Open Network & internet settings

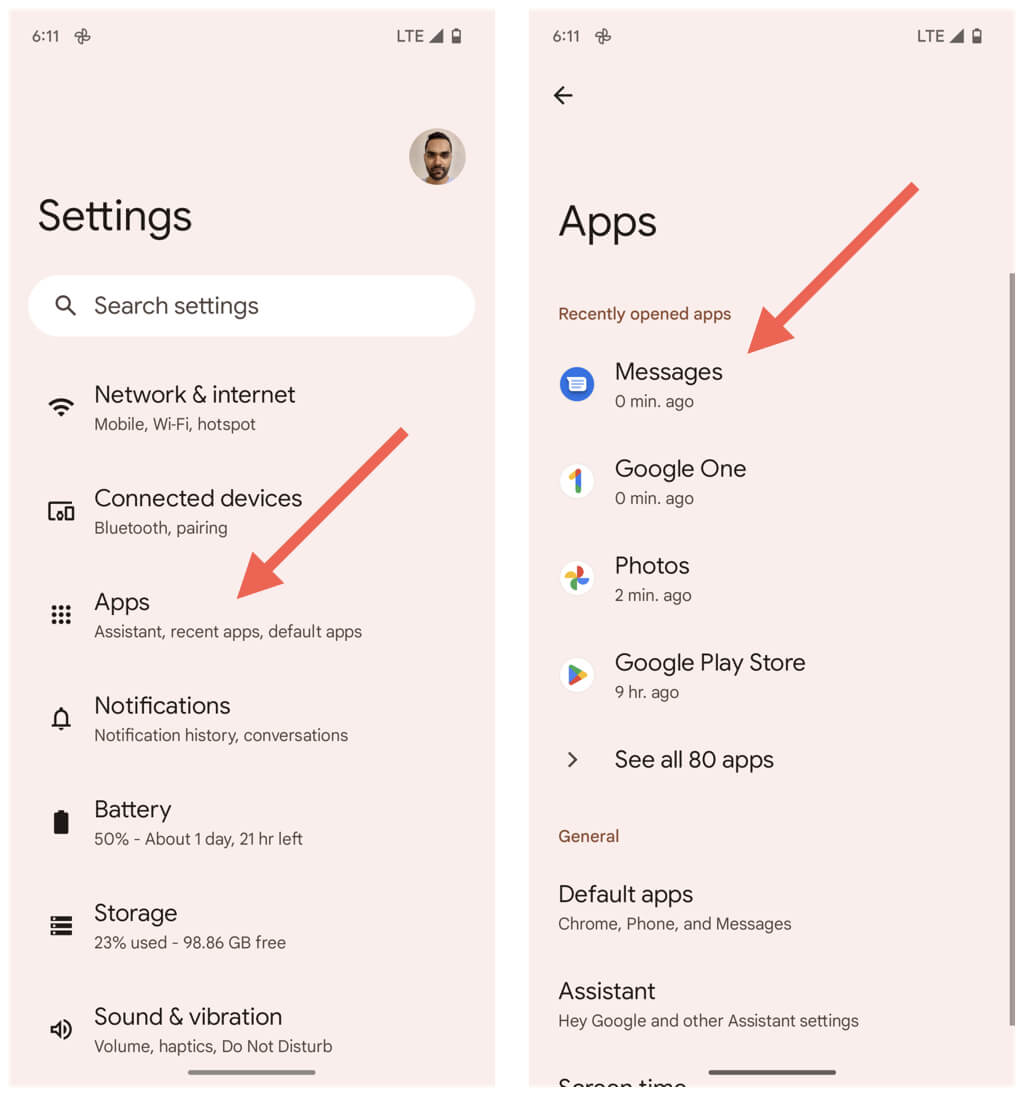click(x=195, y=407)
